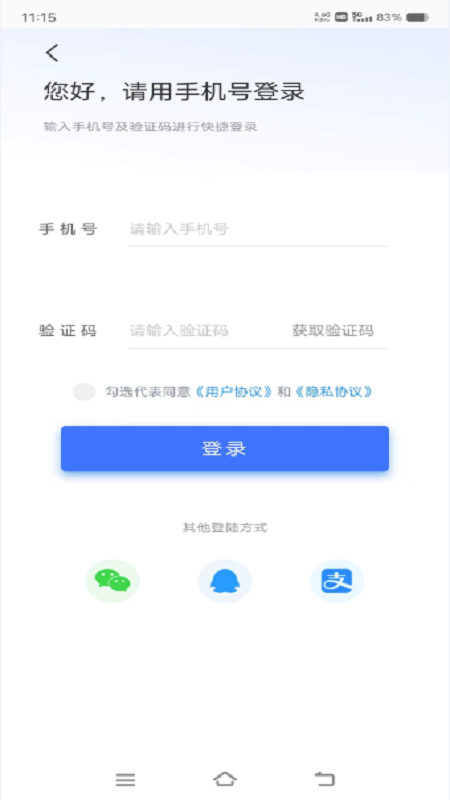This screenshot has width=450, height=800.
Task: Tap the phone number input field
Action: tap(258, 229)
